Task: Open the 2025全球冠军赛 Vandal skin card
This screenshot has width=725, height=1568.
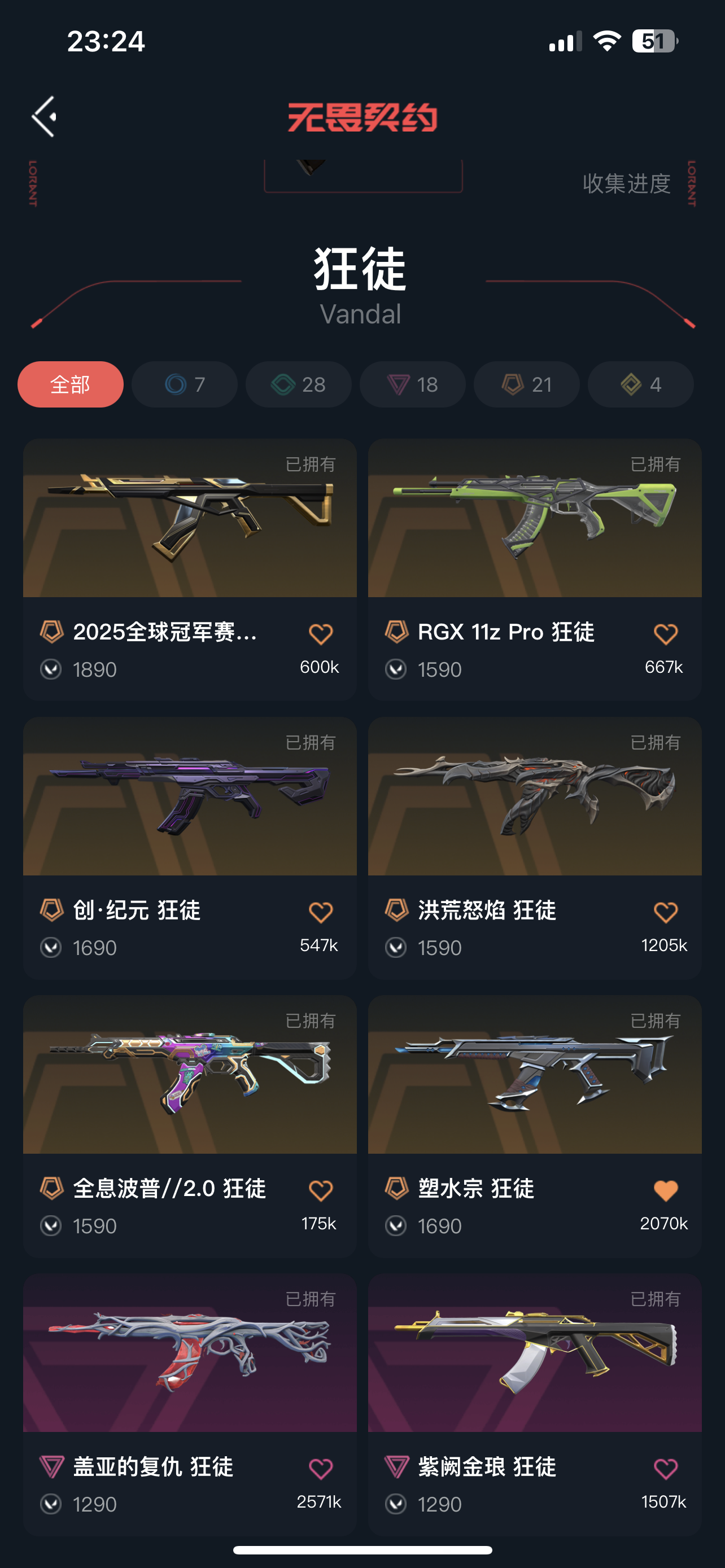Action: 189,519
